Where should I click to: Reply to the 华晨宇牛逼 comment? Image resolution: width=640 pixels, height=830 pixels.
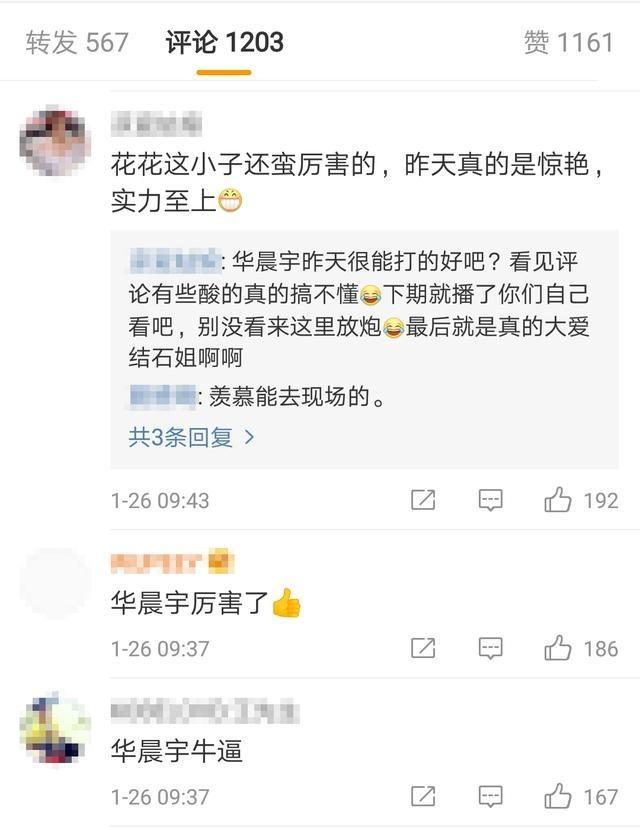(490, 797)
